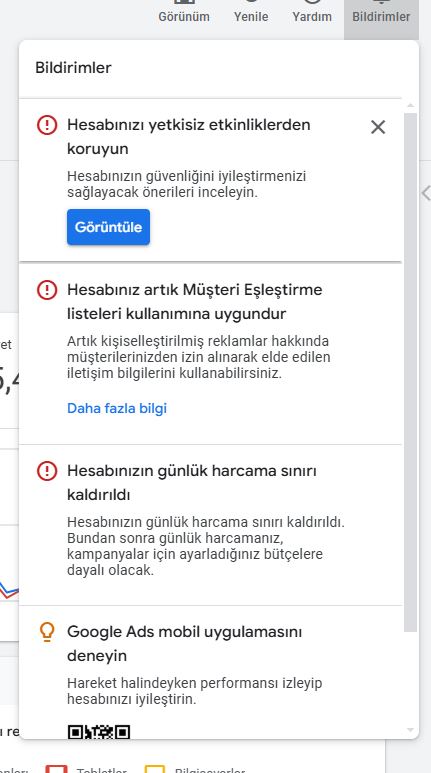This screenshot has width=431, height=773.
Task: Dismiss the account protection notification
Action: (x=378, y=127)
